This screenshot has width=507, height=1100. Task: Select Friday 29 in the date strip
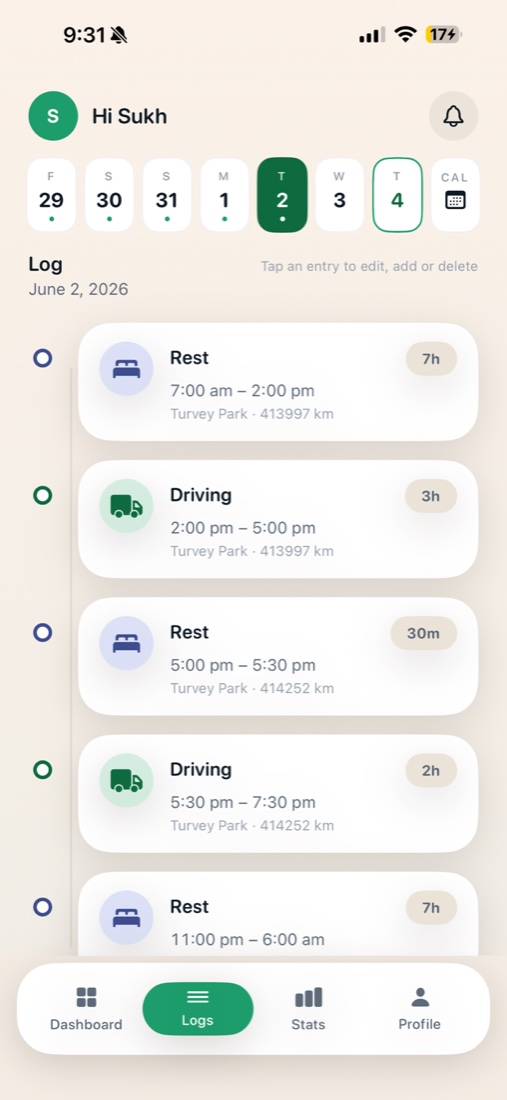[51, 195]
